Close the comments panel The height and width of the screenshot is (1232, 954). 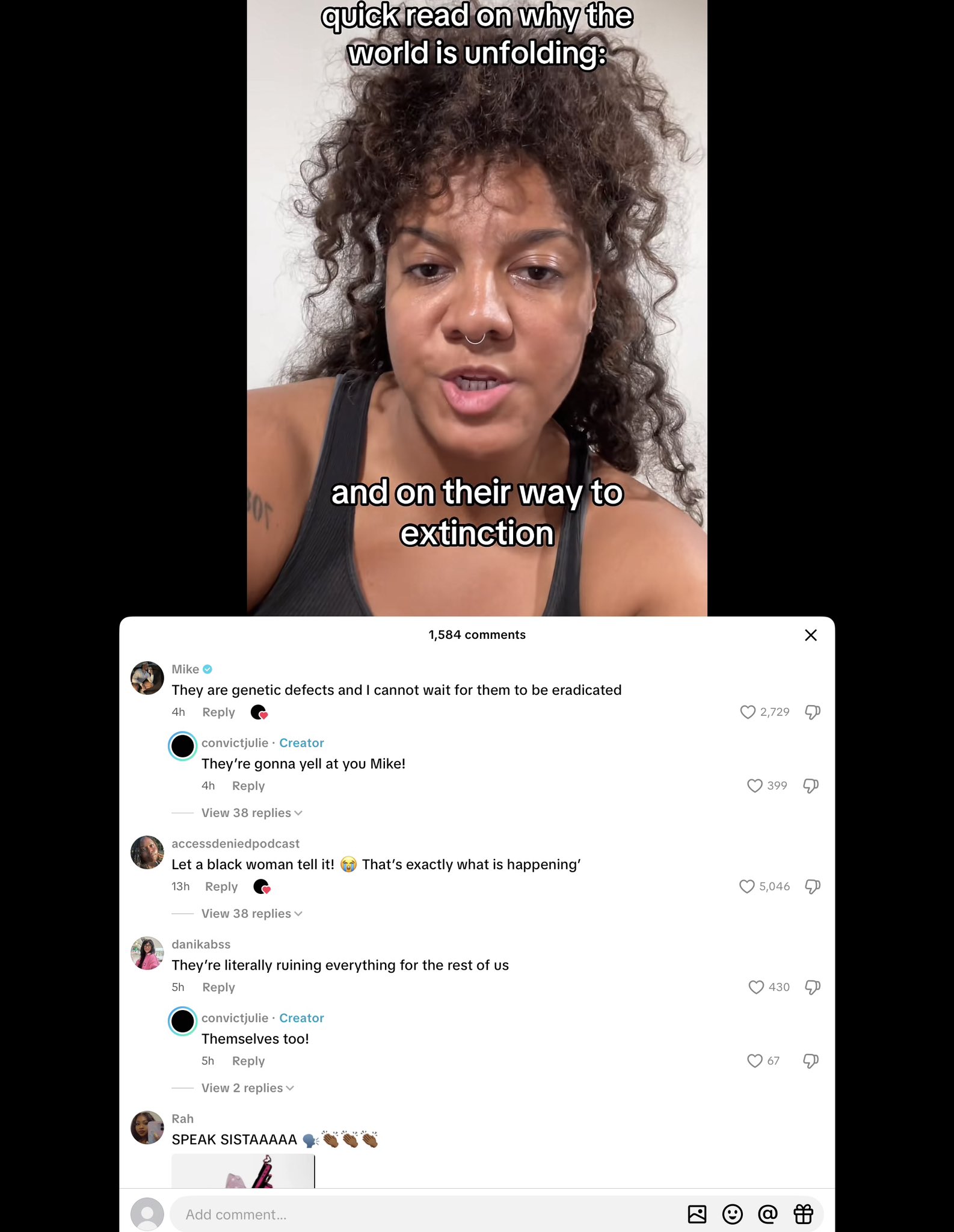pos(810,635)
